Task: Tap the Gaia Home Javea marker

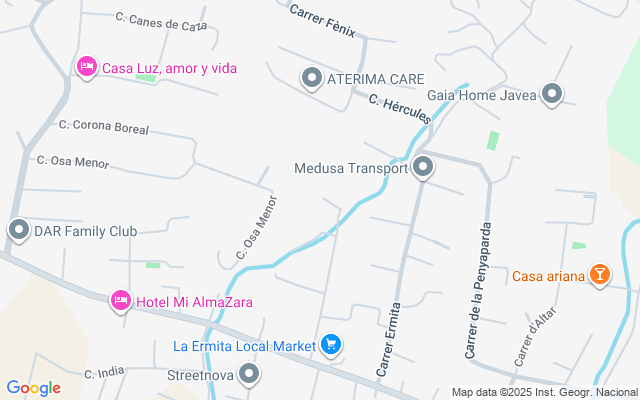Action: [552, 95]
